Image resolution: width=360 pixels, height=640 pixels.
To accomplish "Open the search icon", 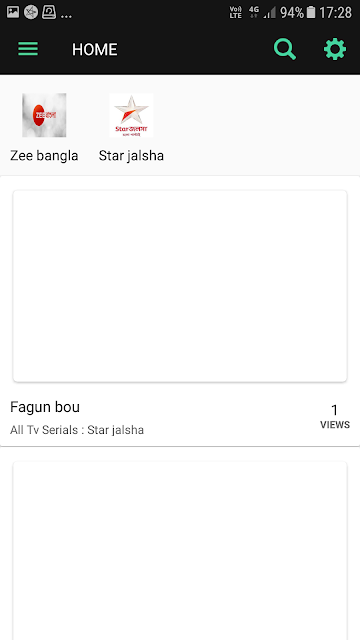I will pyautogui.click(x=284, y=49).
